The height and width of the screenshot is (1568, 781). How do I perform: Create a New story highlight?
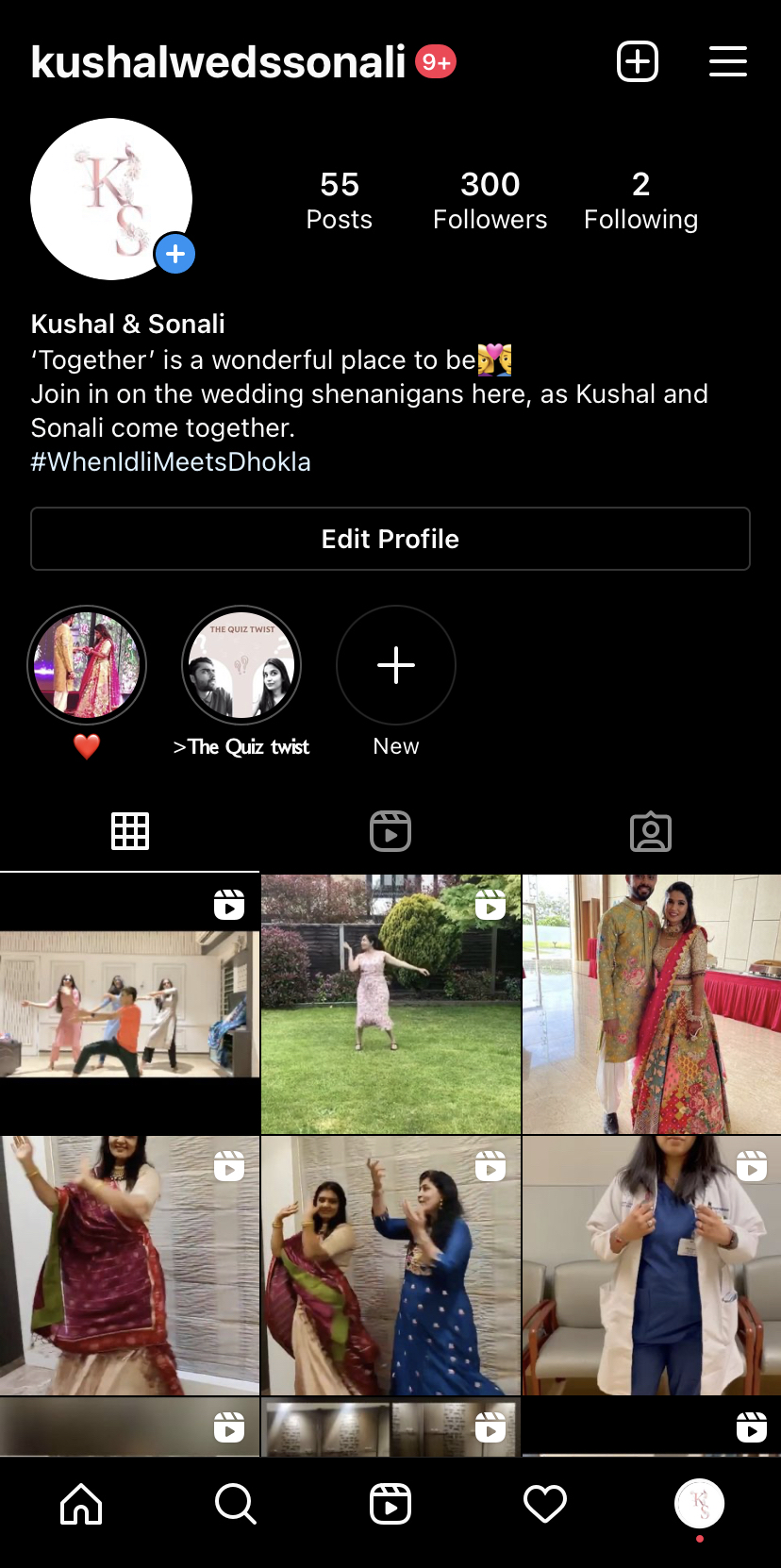pos(396,665)
